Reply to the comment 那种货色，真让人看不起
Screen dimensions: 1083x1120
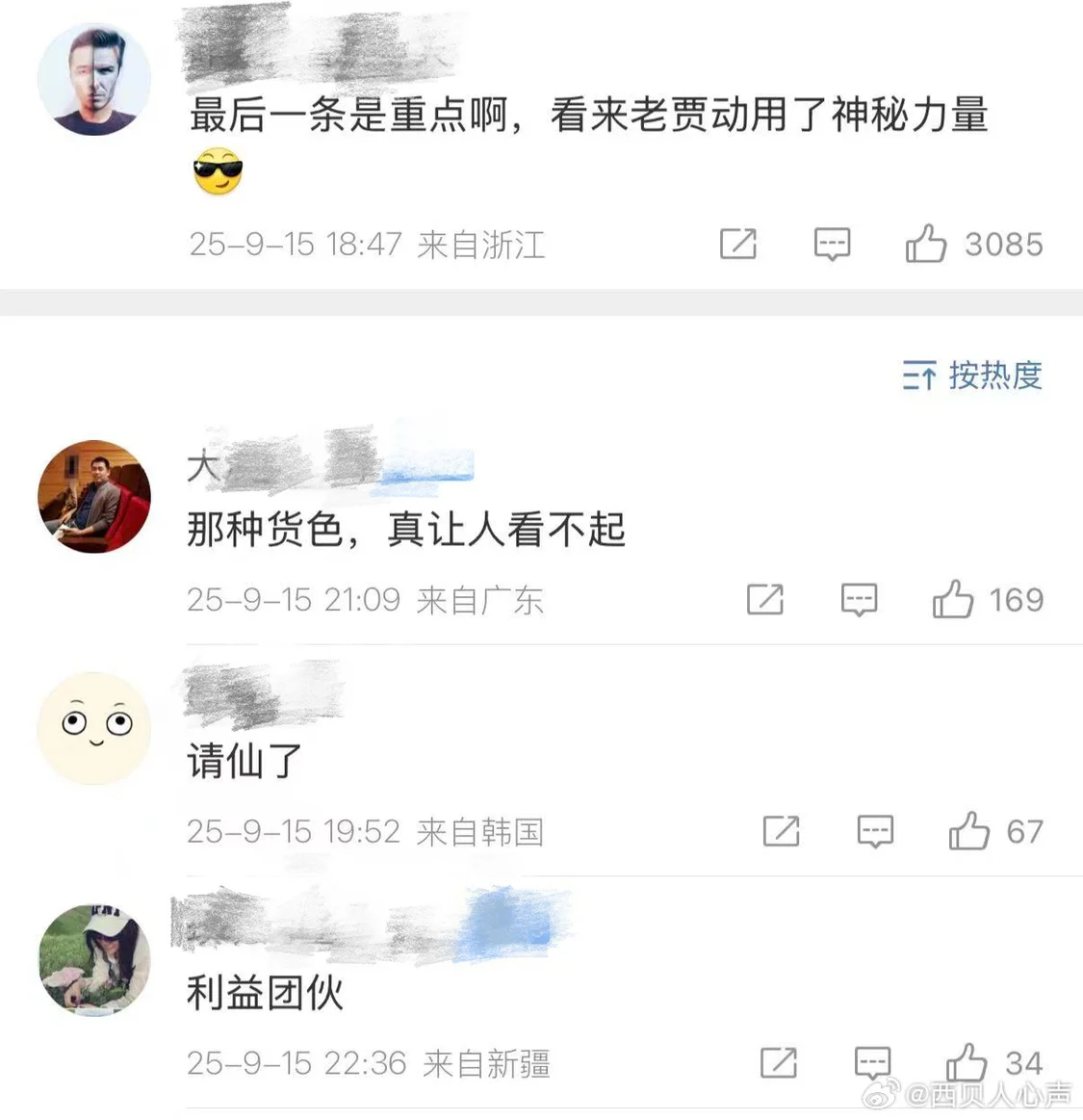point(859,599)
